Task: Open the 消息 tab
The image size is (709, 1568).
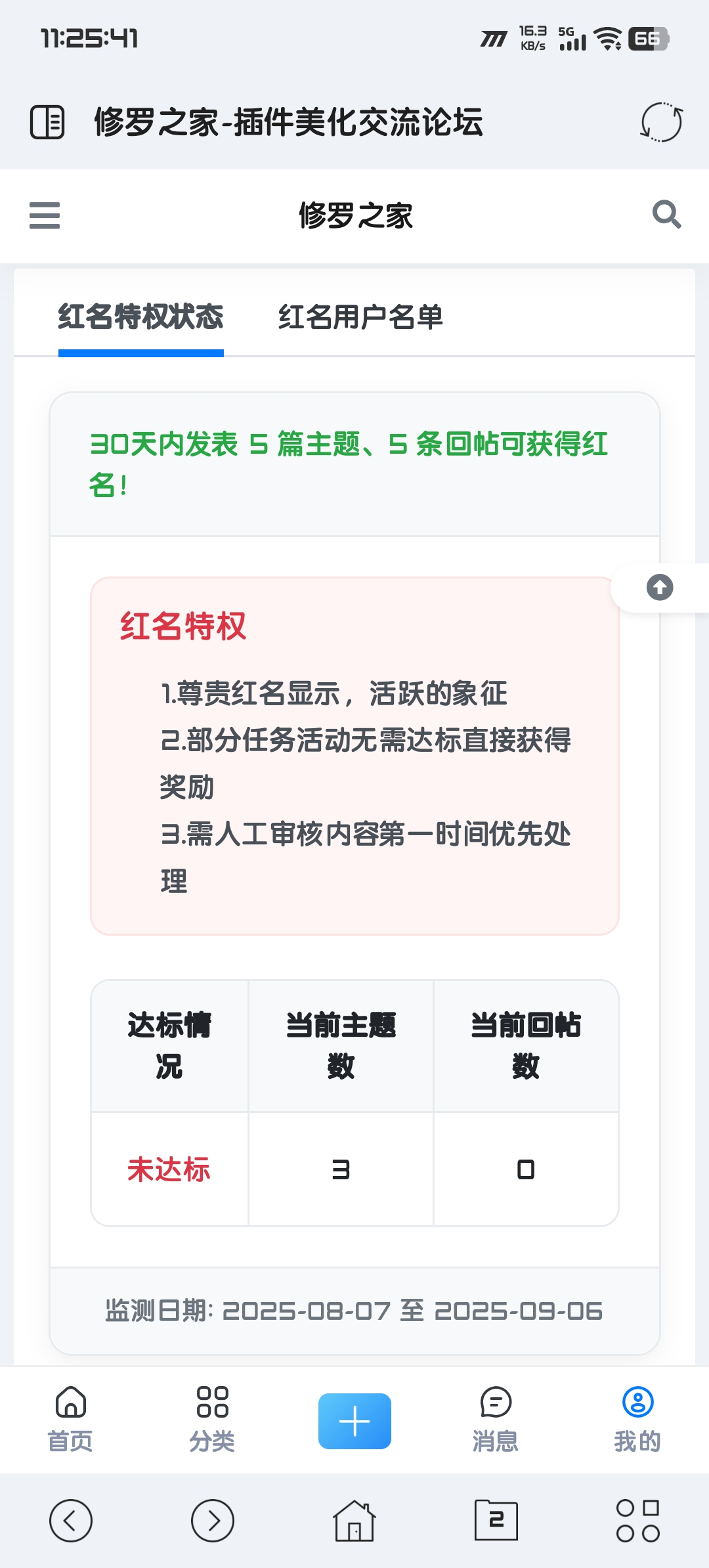Action: pos(496,1418)
